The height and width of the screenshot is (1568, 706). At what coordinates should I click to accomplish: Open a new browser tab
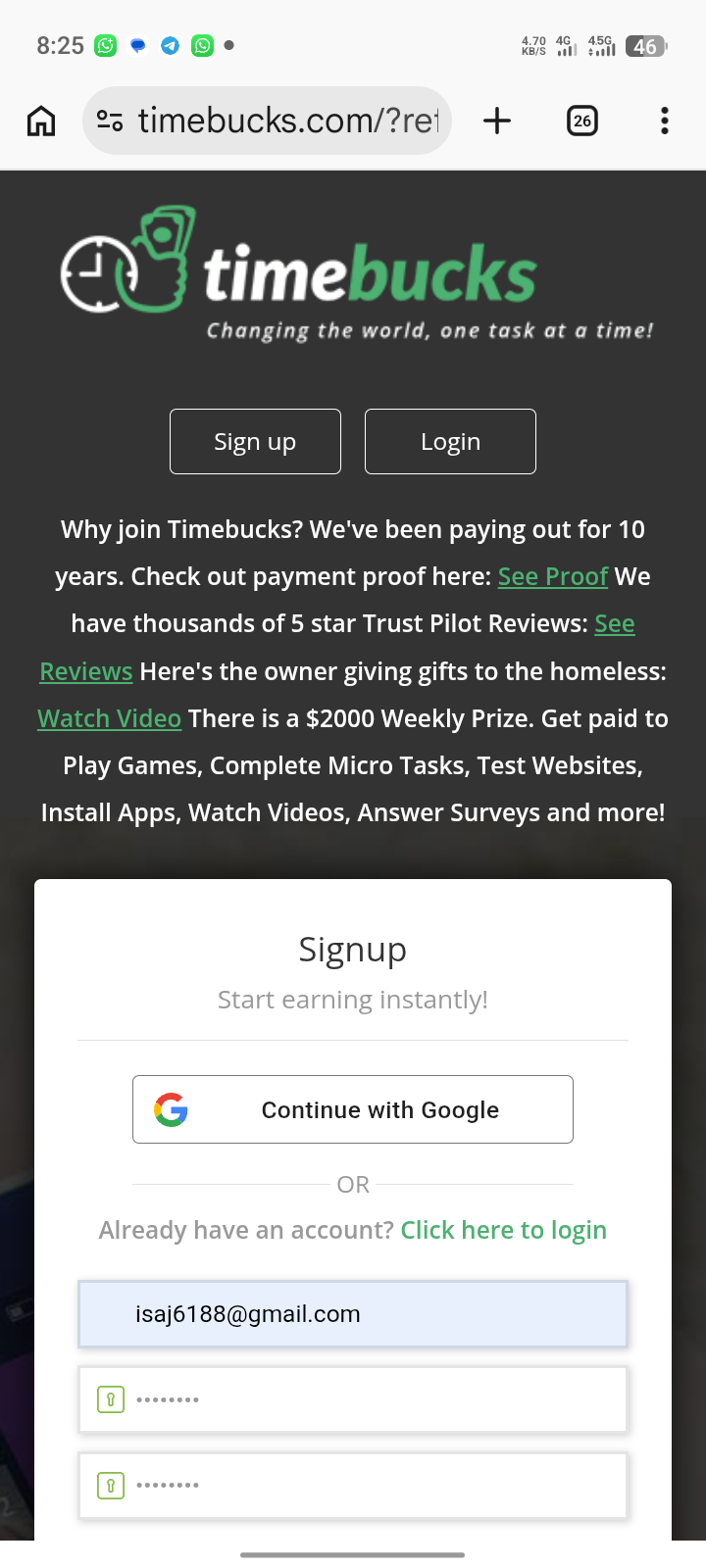coord(497,121)
